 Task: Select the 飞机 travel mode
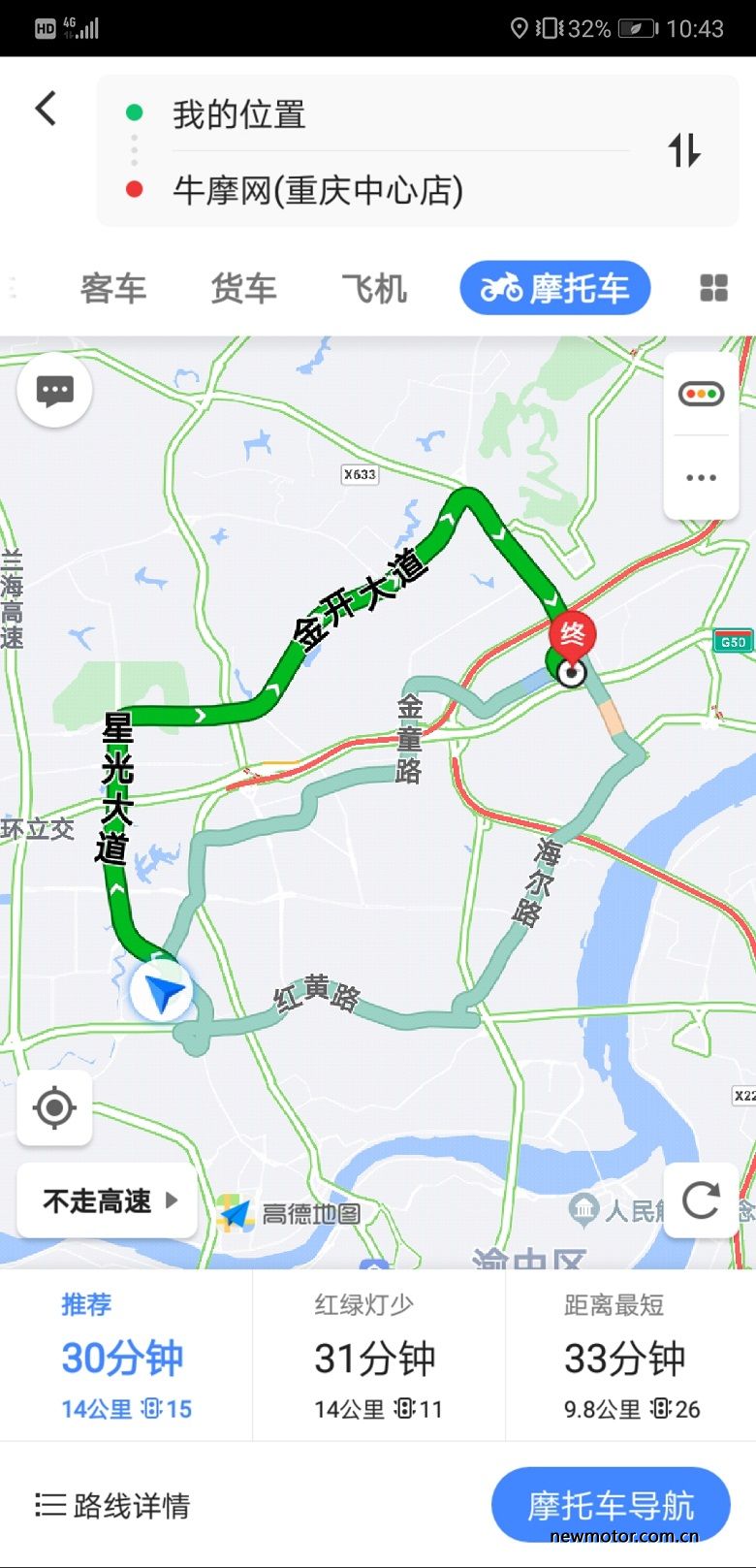click(x=374, y=288)
